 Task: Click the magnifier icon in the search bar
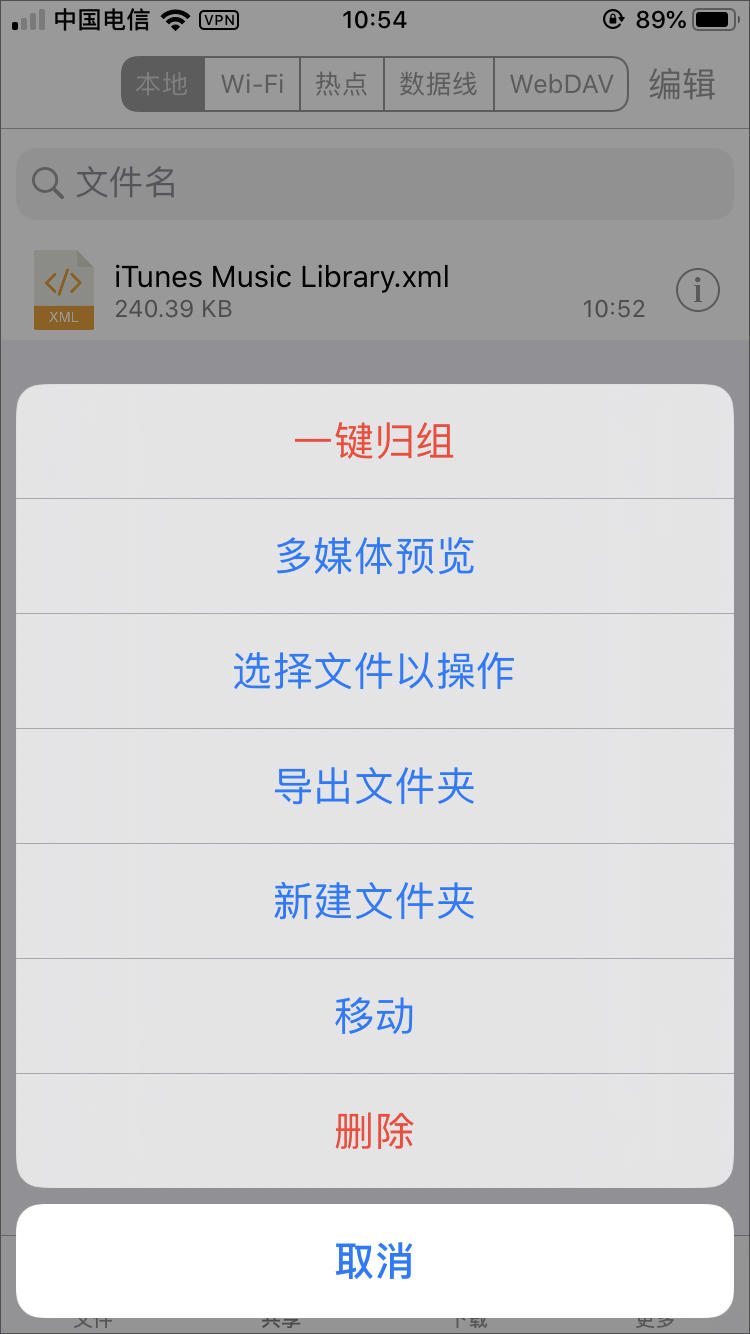pos(47,184)
